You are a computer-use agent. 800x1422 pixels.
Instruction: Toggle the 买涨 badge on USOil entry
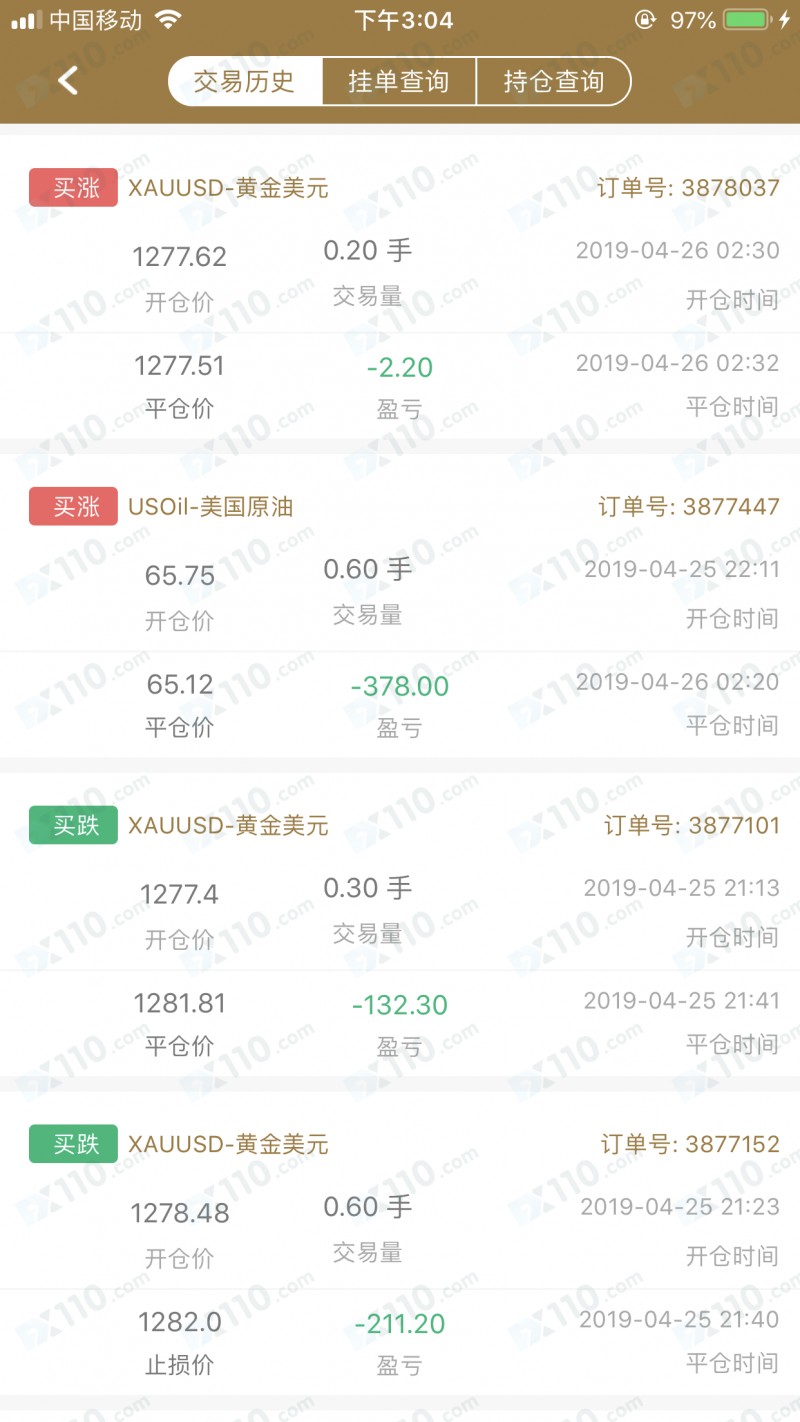tap(72, 506)
